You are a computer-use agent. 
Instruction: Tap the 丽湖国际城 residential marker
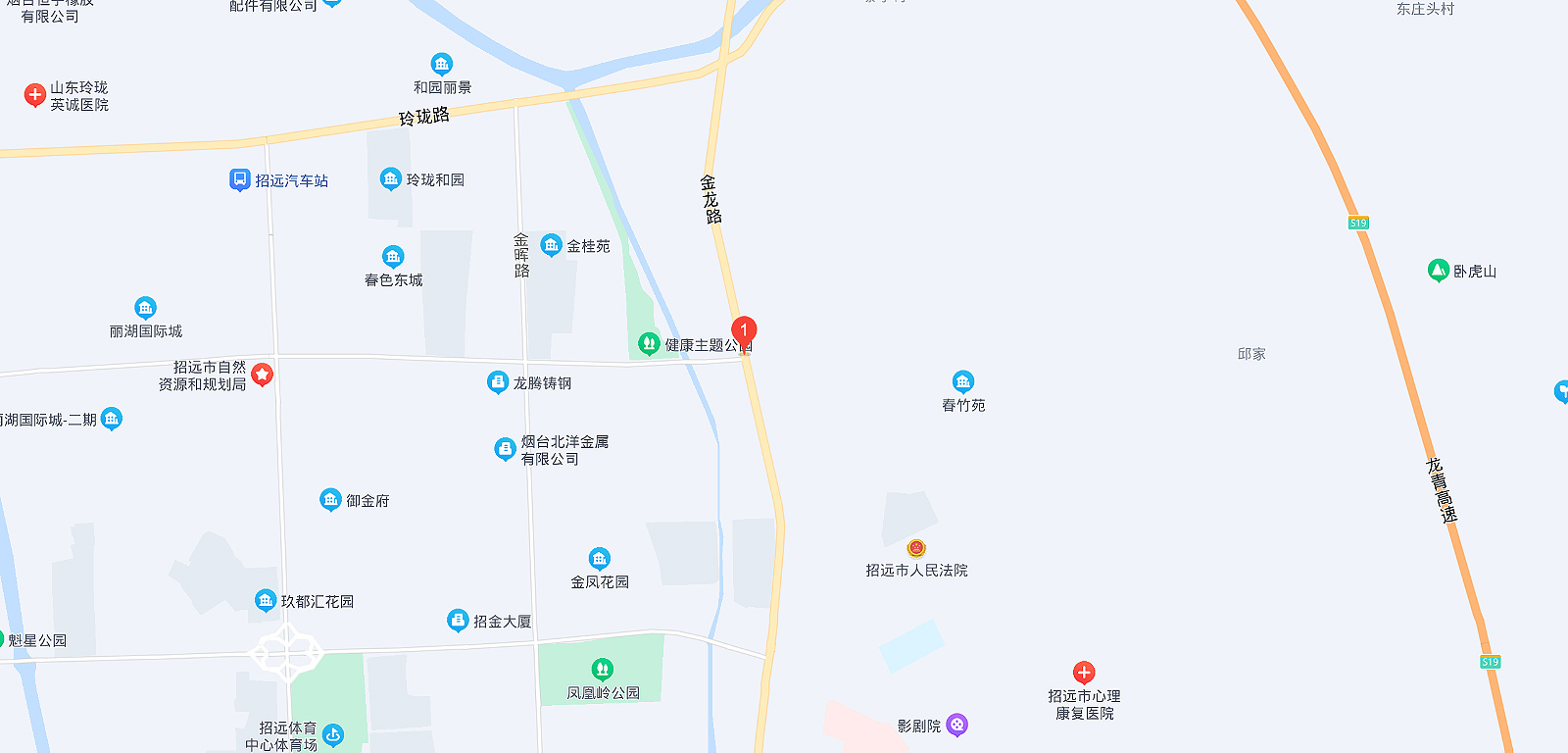pos(145,308)
